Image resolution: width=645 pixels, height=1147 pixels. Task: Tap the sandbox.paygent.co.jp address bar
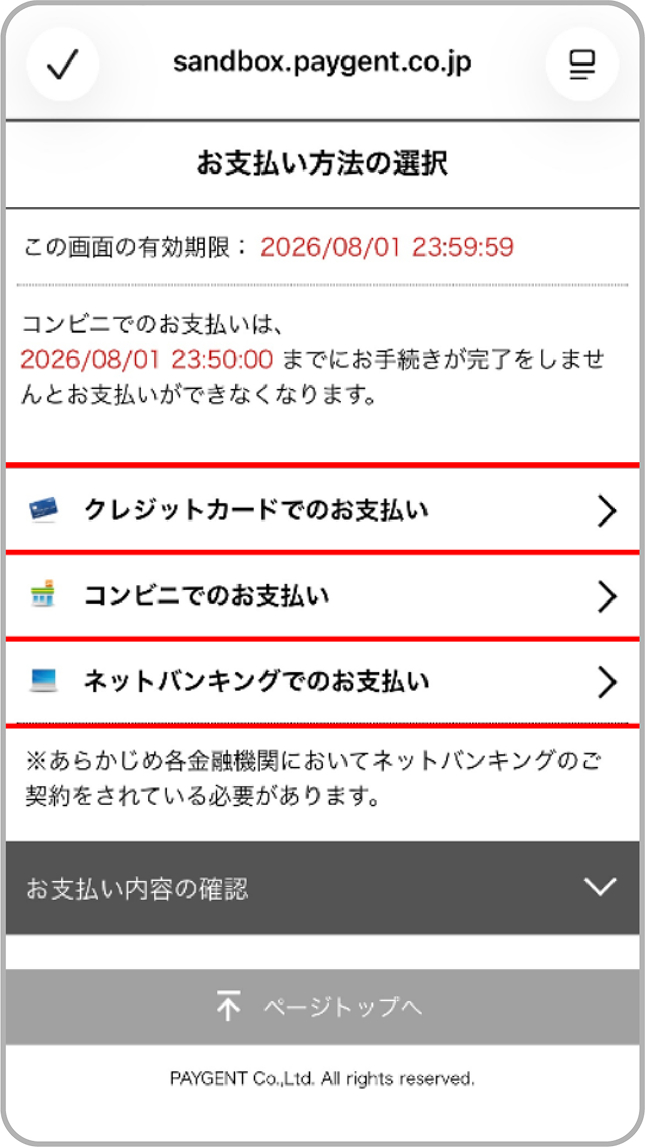322,64
